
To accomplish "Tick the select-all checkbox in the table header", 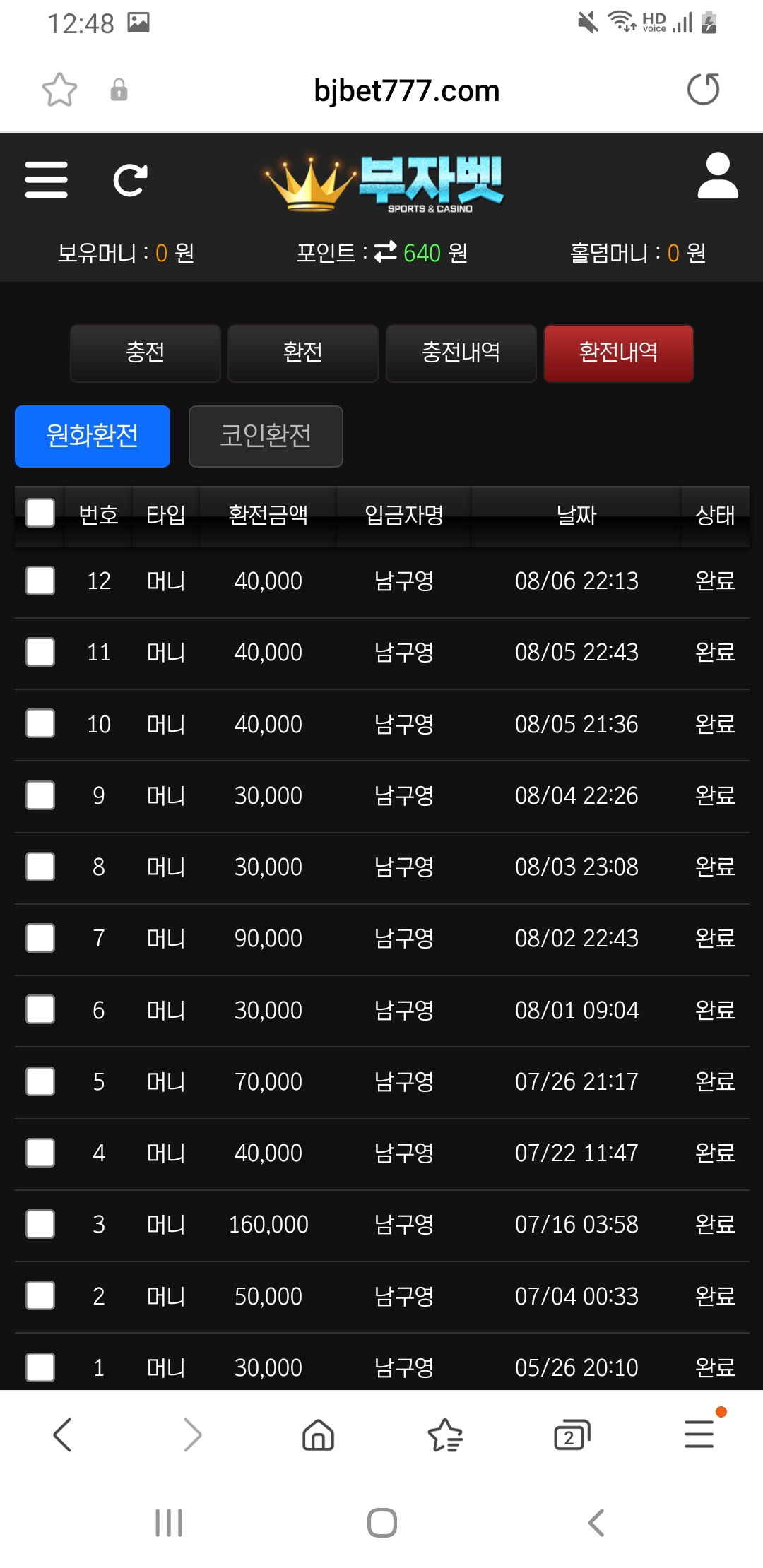I will click(x=40, y=513).
